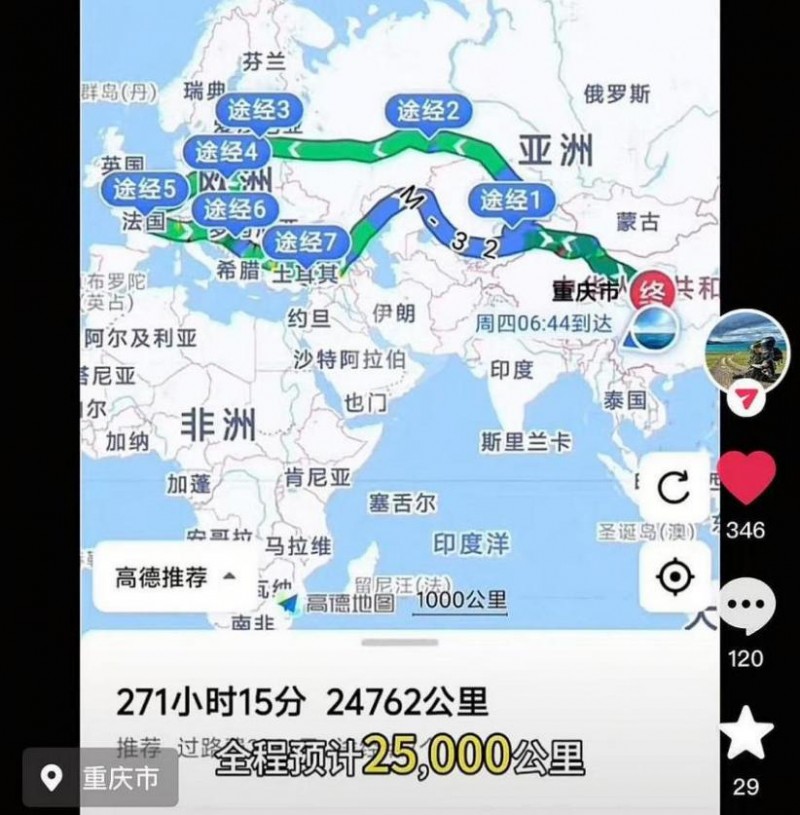Open the 重庆市 location tag
Viewport: 800px width, 815px height.
[x=101, y=779]
